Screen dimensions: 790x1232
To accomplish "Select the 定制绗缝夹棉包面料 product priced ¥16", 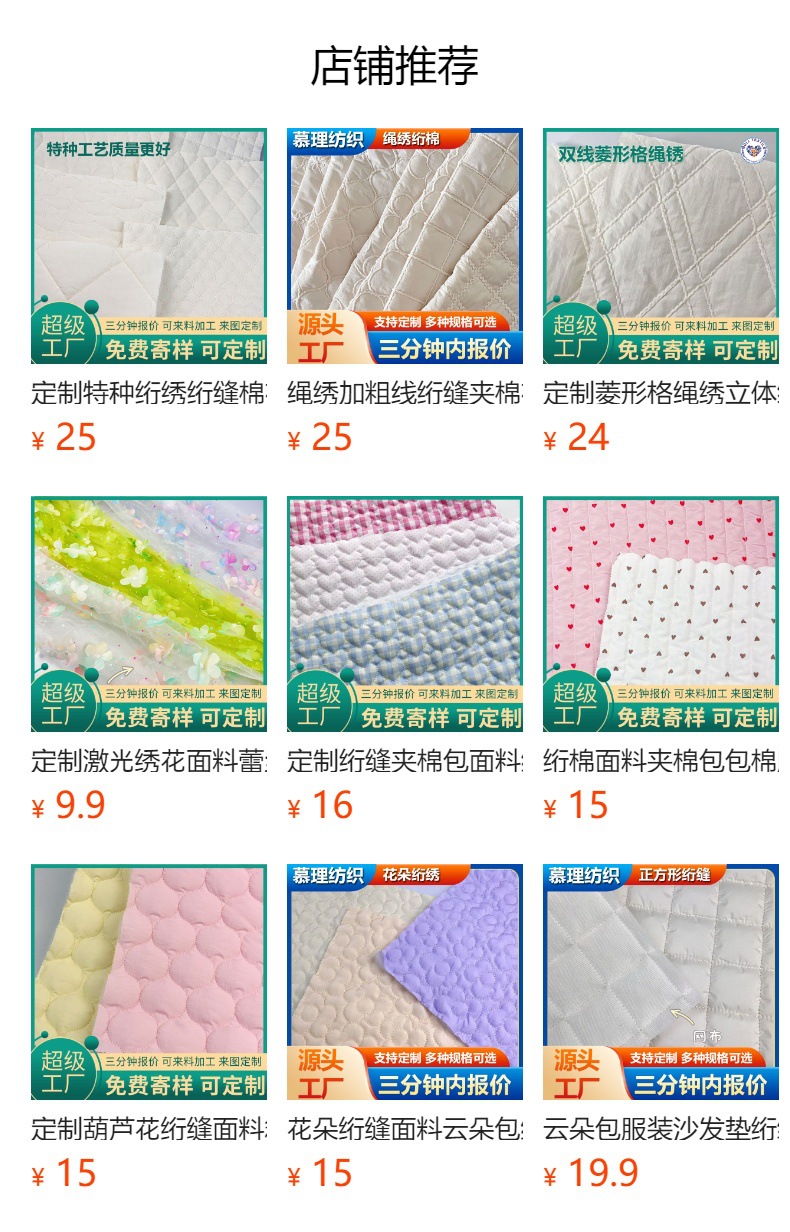I will [405, 614].
